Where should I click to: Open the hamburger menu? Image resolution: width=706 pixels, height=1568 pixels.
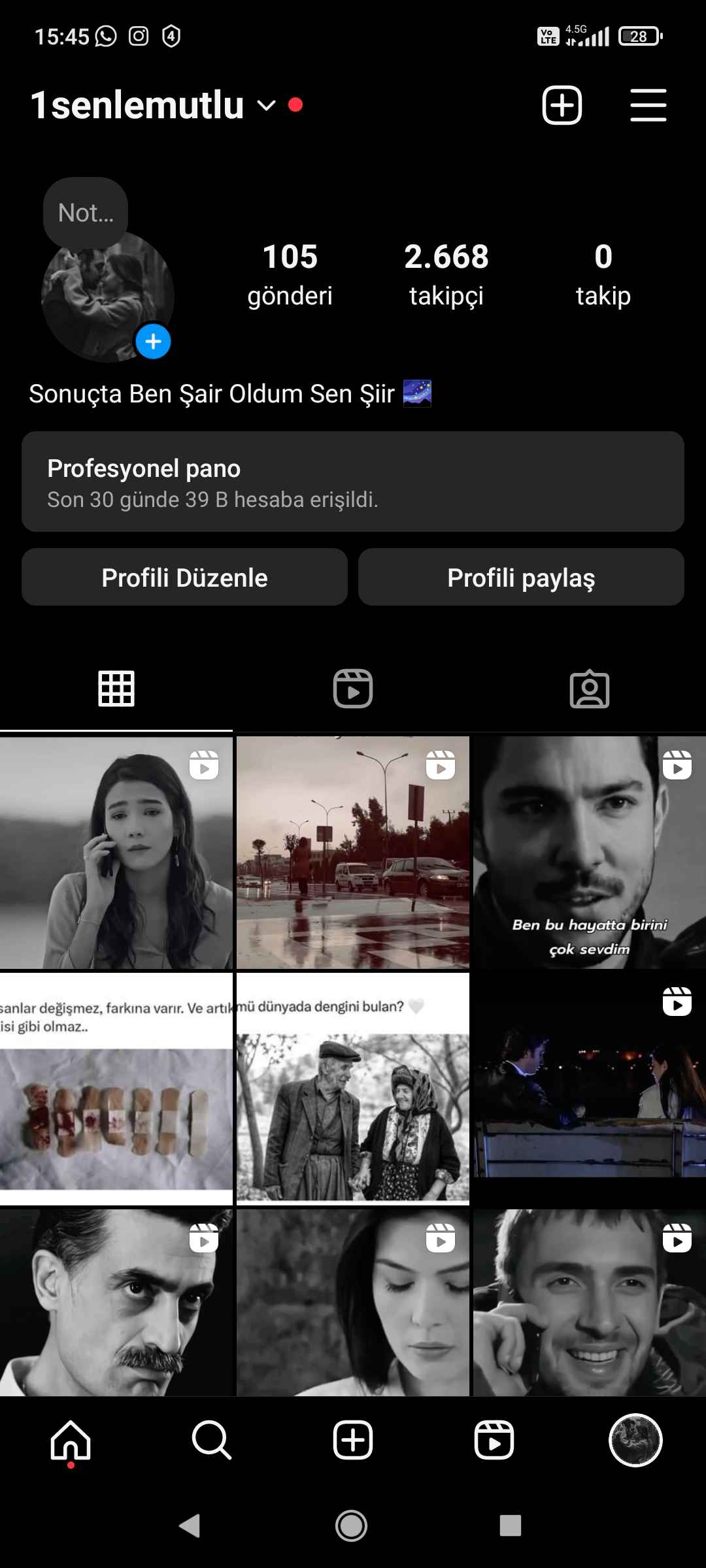[x=648, y=105]
